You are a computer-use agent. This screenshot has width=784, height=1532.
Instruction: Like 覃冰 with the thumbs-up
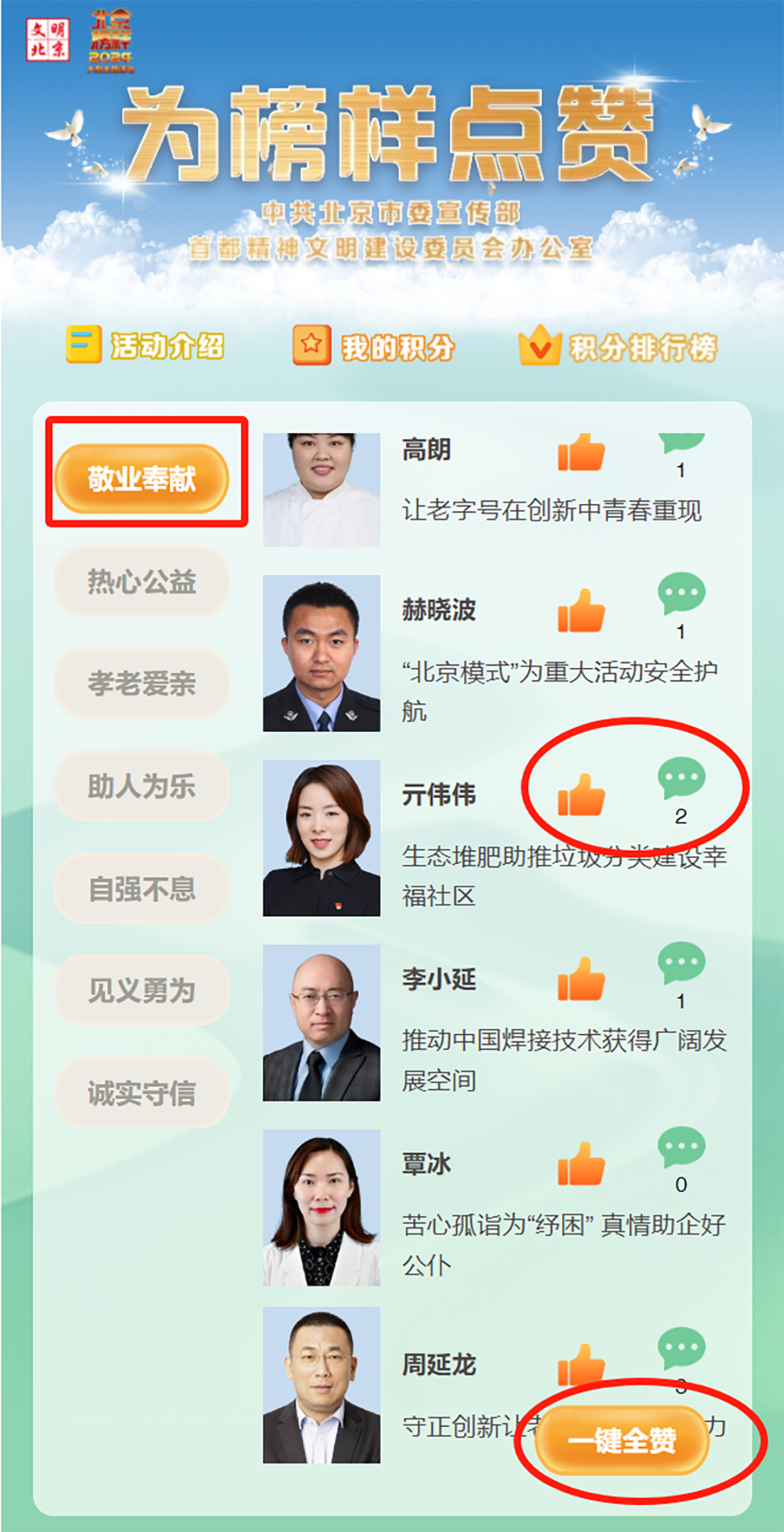tap(581, 1164)
